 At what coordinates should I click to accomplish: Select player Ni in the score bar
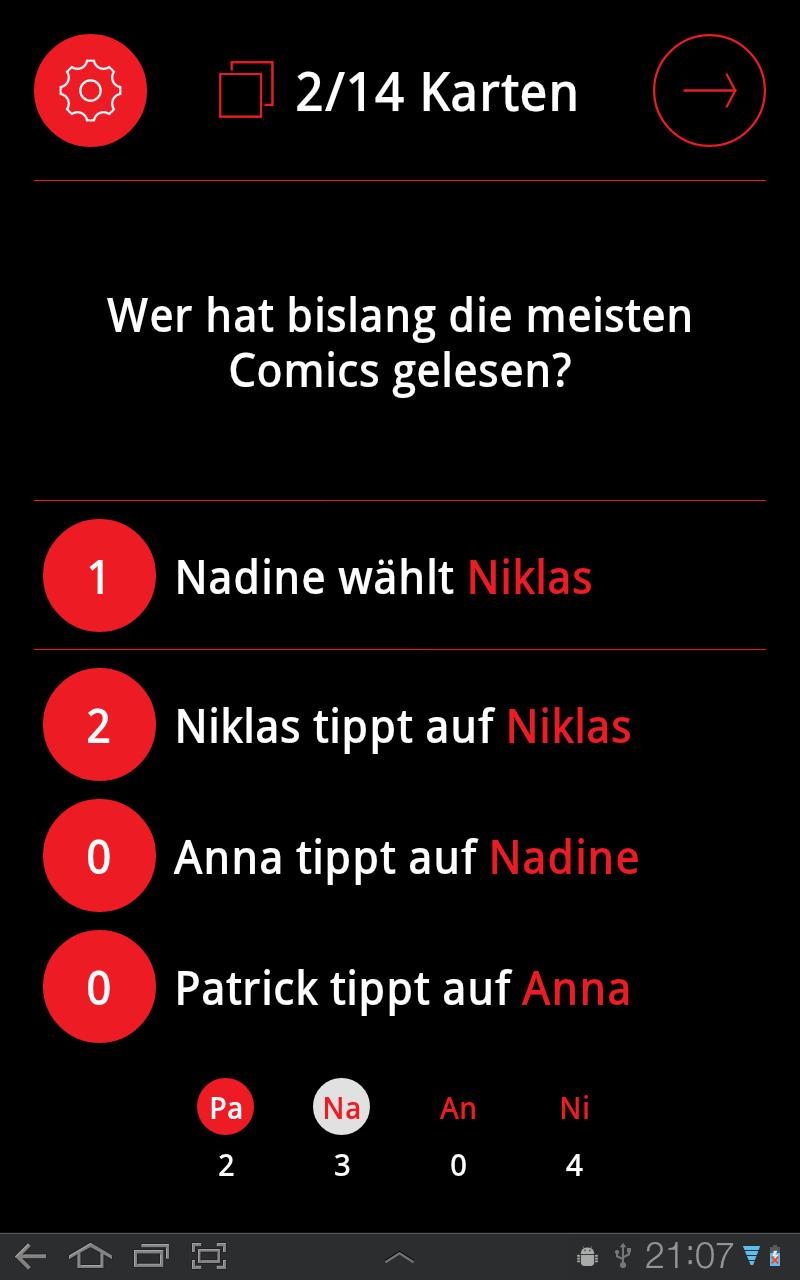574,1108
